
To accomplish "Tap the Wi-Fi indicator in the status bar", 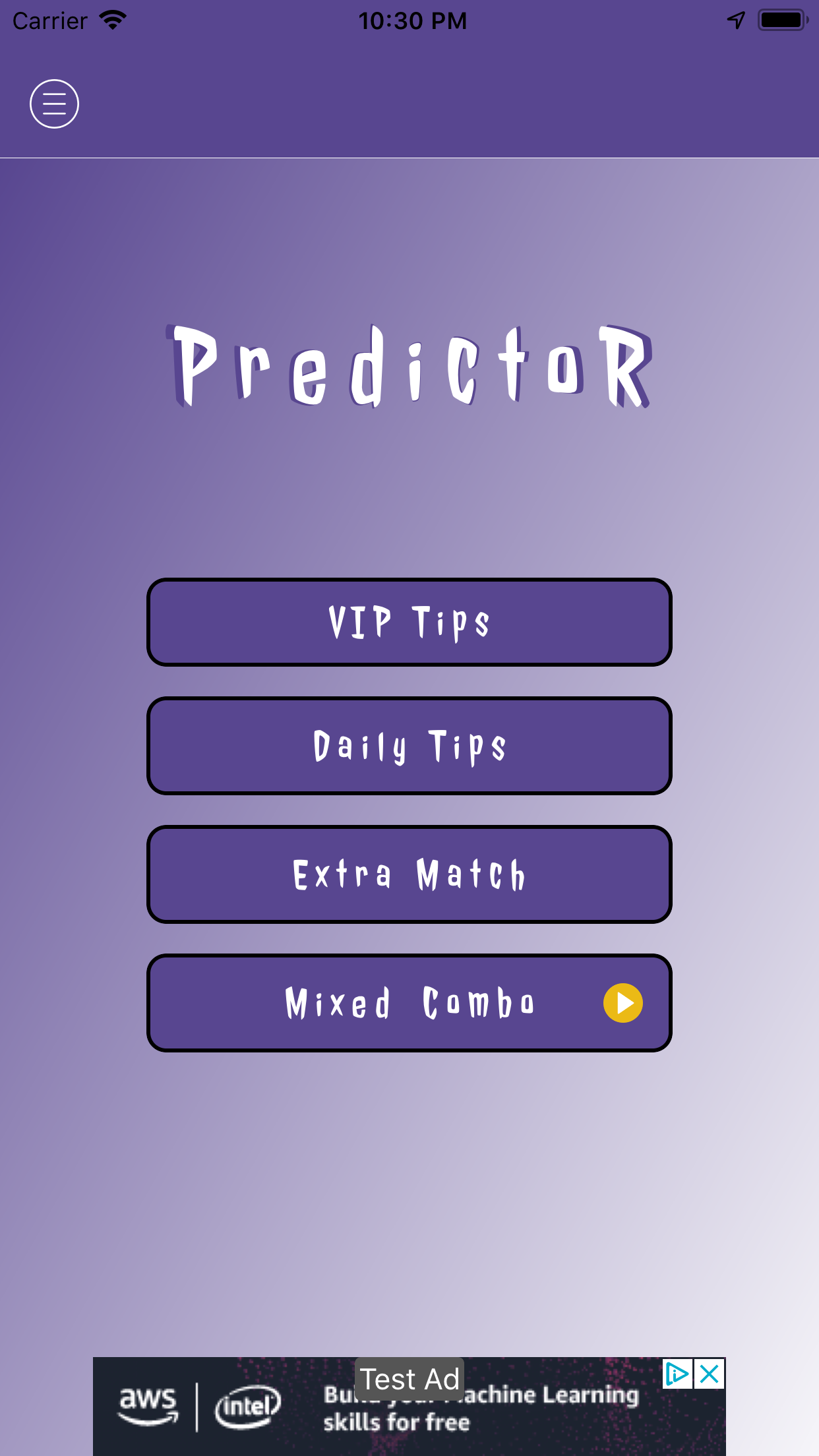I will pyautogui.click(x=112, y=20).
